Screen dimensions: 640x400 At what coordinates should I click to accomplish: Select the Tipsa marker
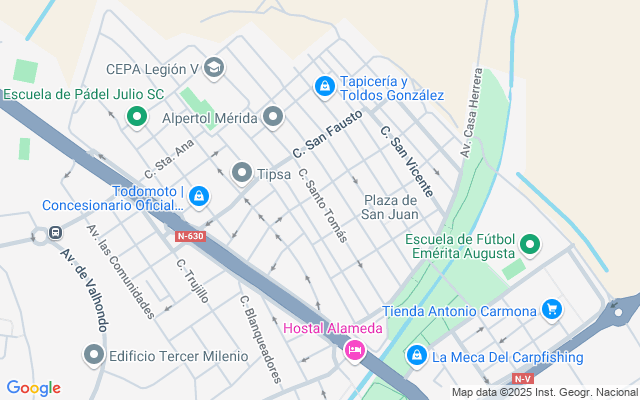(241, 174)
